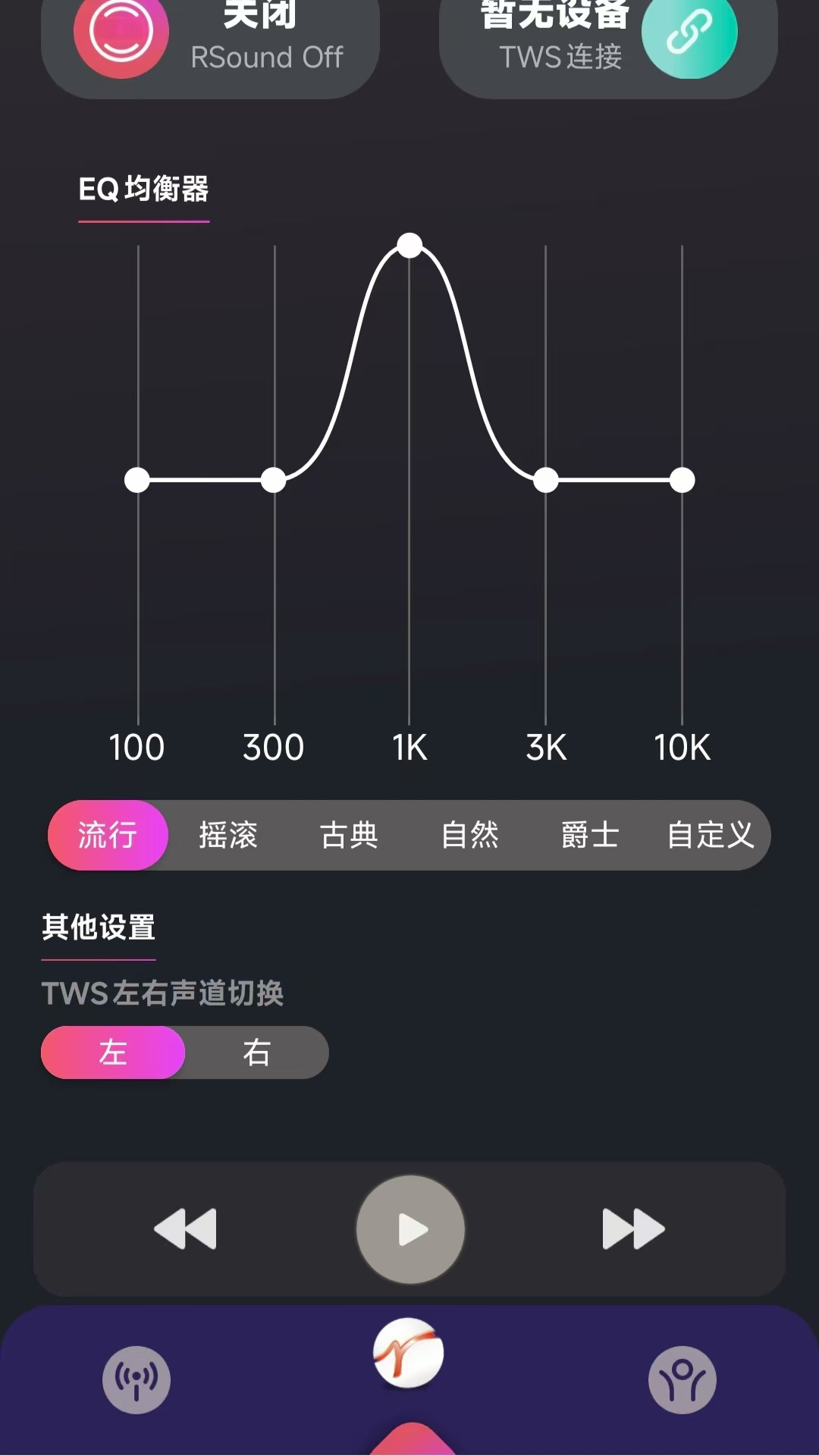Tap the play button in the player bar
The height and width of the screenshot is (1456, 819).
click(409, 1230)
